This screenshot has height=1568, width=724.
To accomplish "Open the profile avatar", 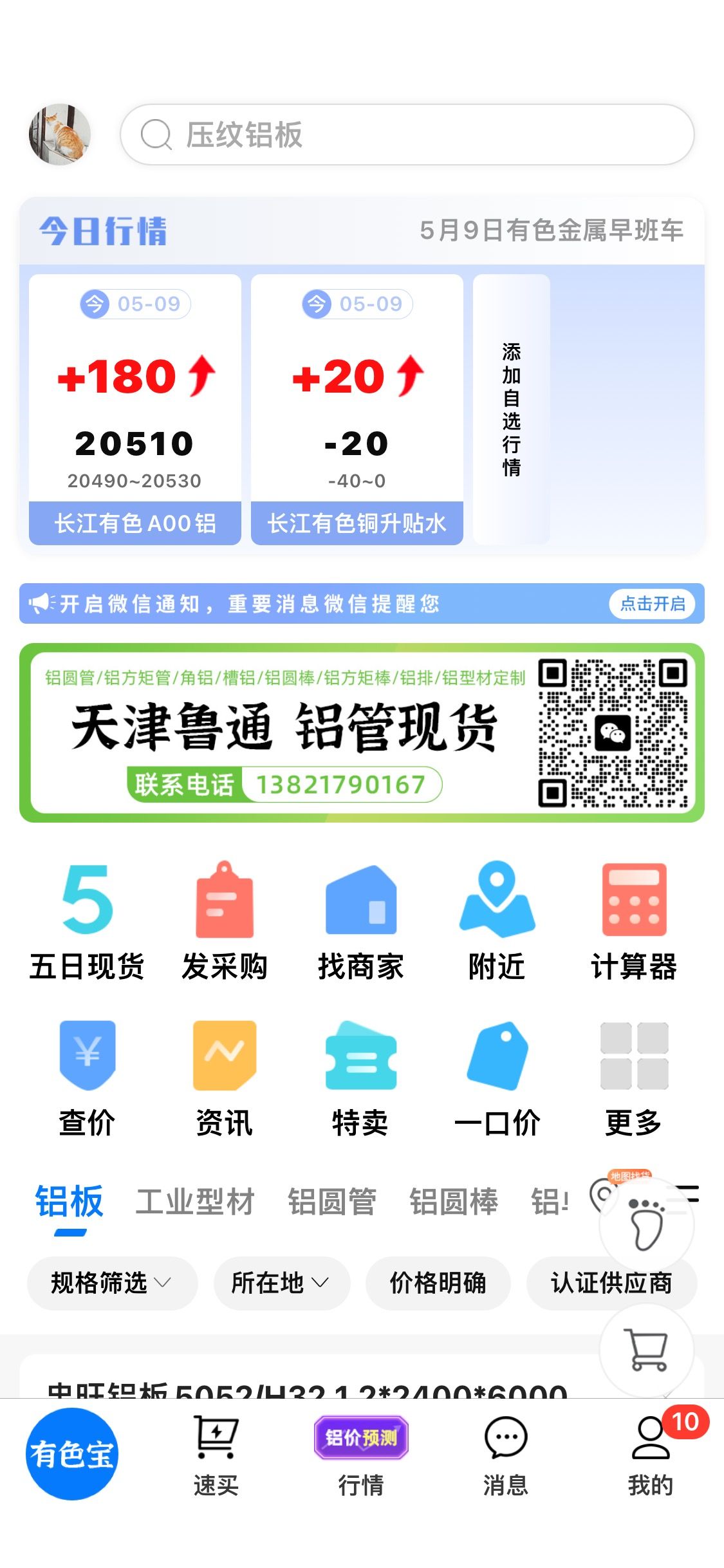I will 60,135.
